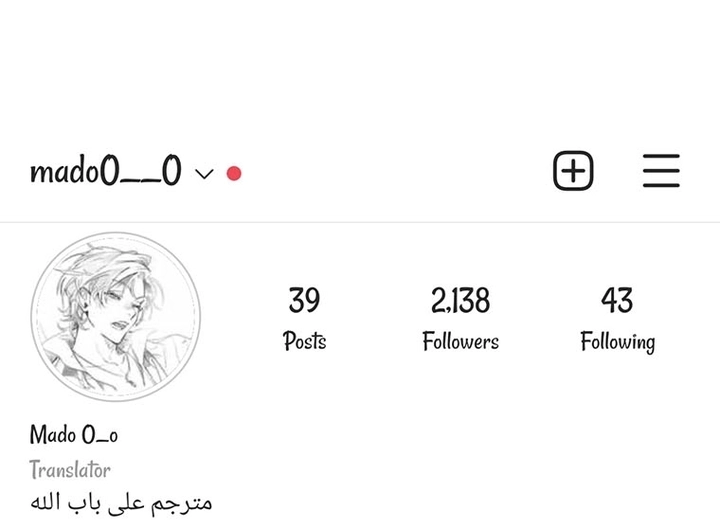The image size is (720, 529).
Task: View the 39 posts
Action: click(x=304, y=318)
